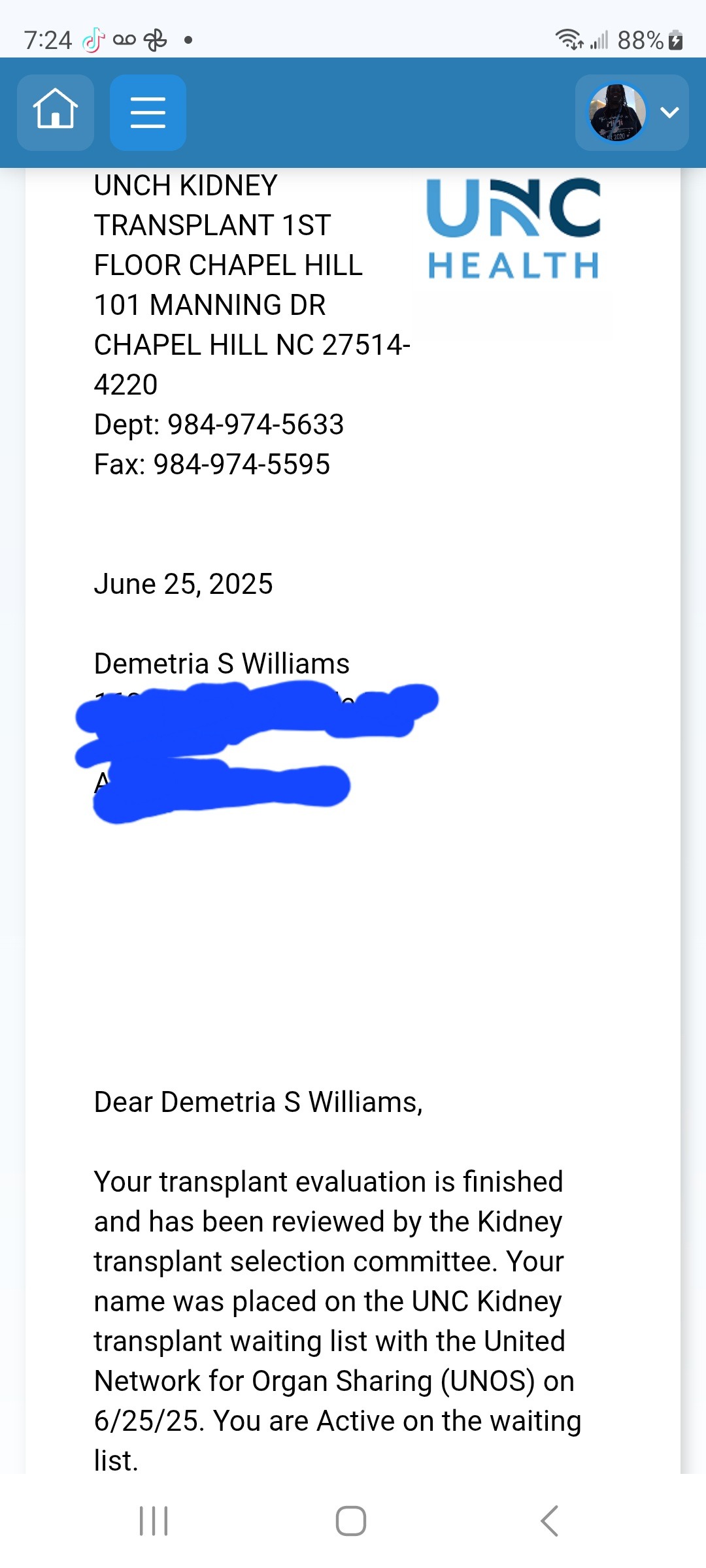Open the recent apps view
This screenshot has width=706, height=1568.
point(154,1520)
